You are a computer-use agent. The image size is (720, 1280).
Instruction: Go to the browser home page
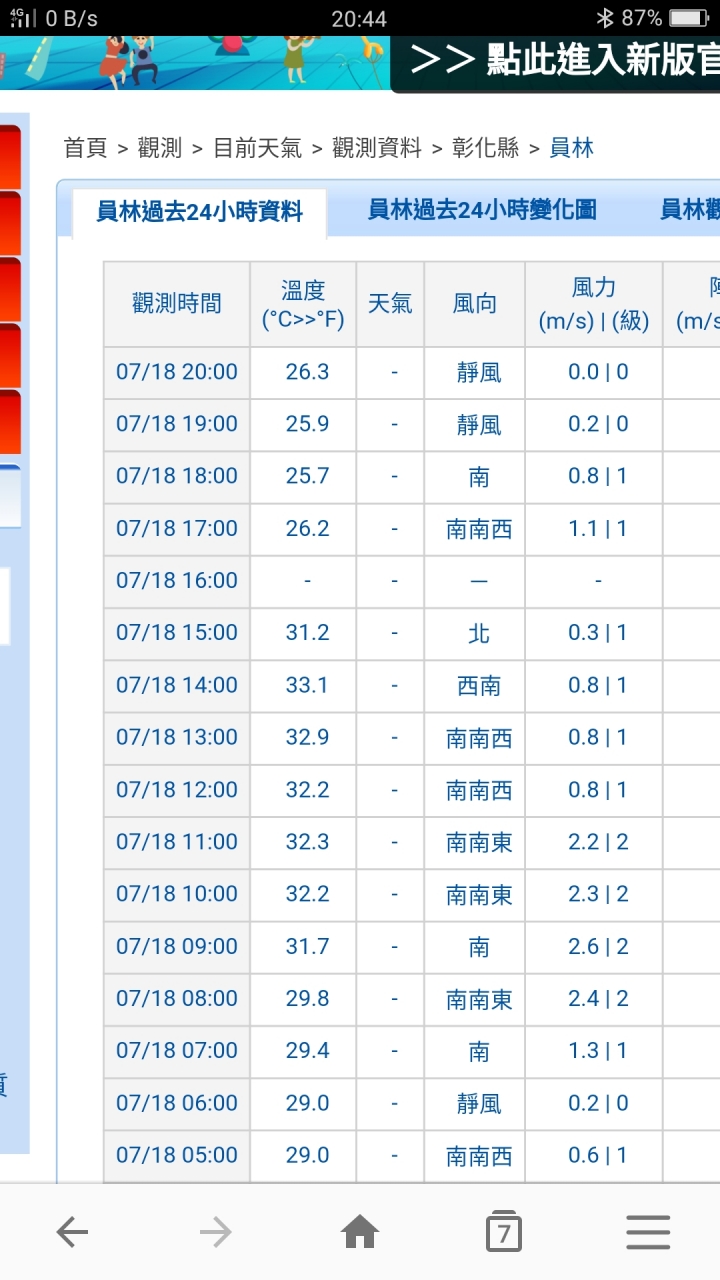360,1233
